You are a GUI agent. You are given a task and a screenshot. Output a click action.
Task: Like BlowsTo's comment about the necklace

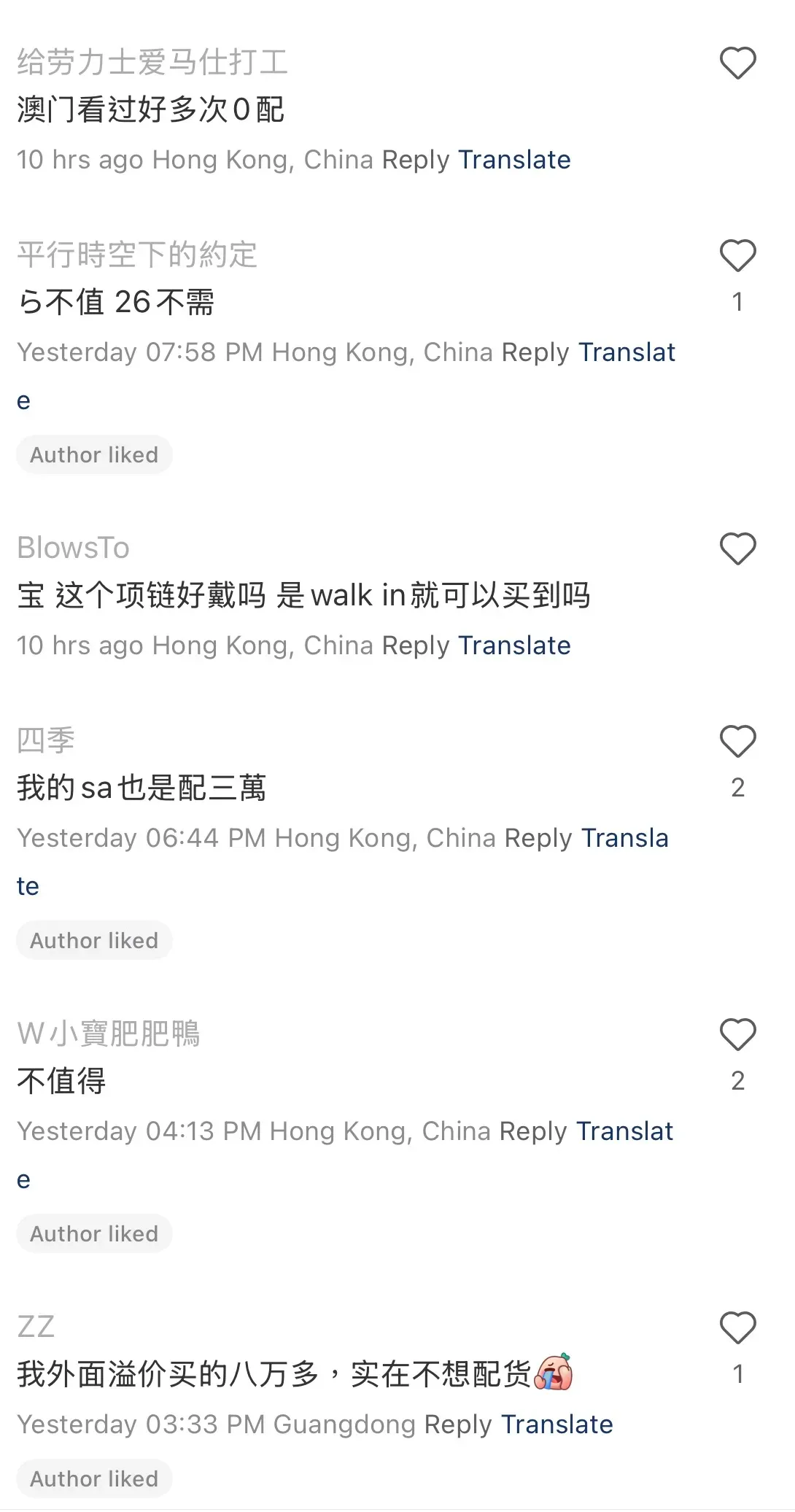pyautogui.click(x=737, y=549)
